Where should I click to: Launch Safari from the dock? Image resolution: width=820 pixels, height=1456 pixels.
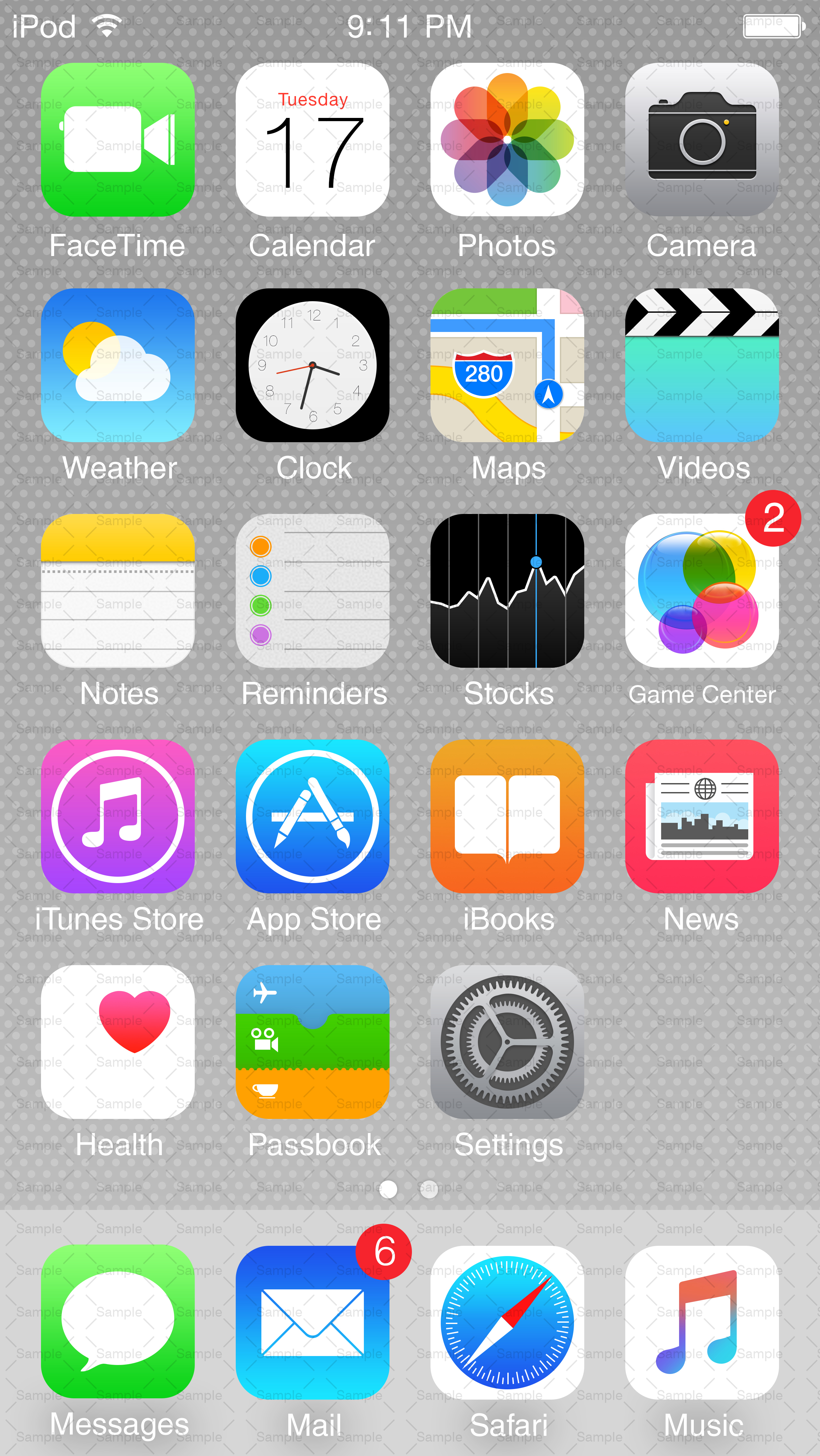pos(507,1323)
